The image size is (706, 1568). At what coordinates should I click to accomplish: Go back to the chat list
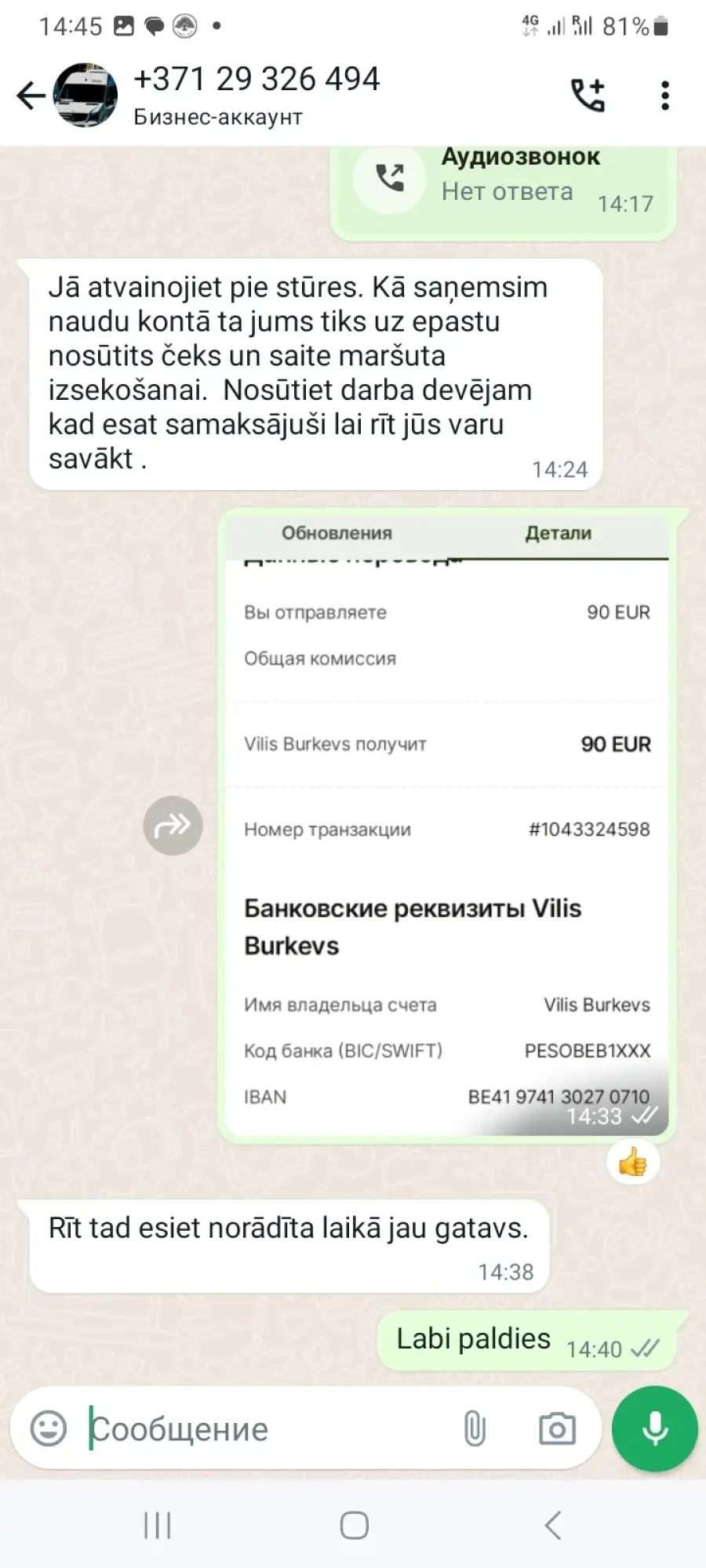click(31, 96)
